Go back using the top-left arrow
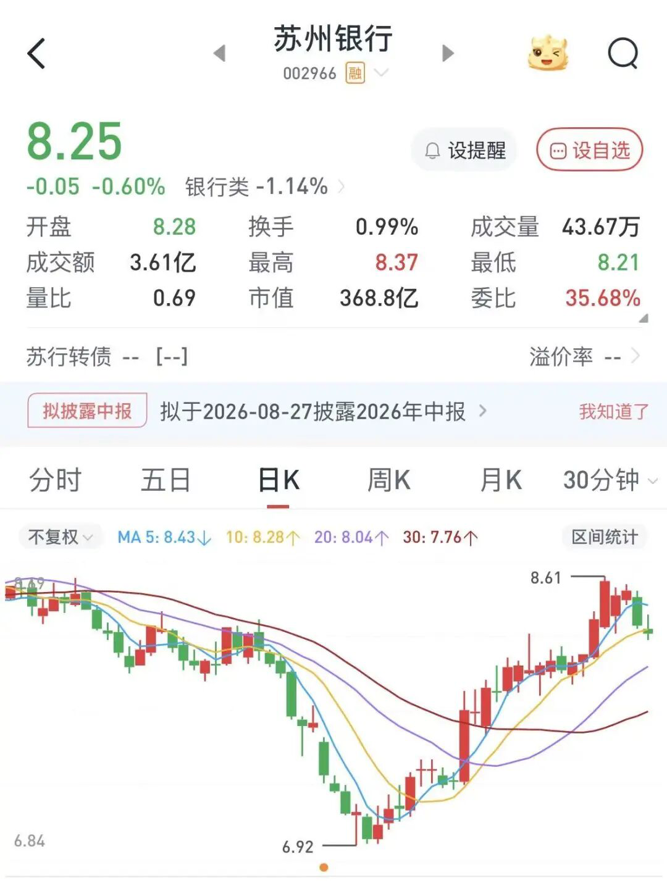This screenshot has height=881, width=667. click(x=37, y=54)
